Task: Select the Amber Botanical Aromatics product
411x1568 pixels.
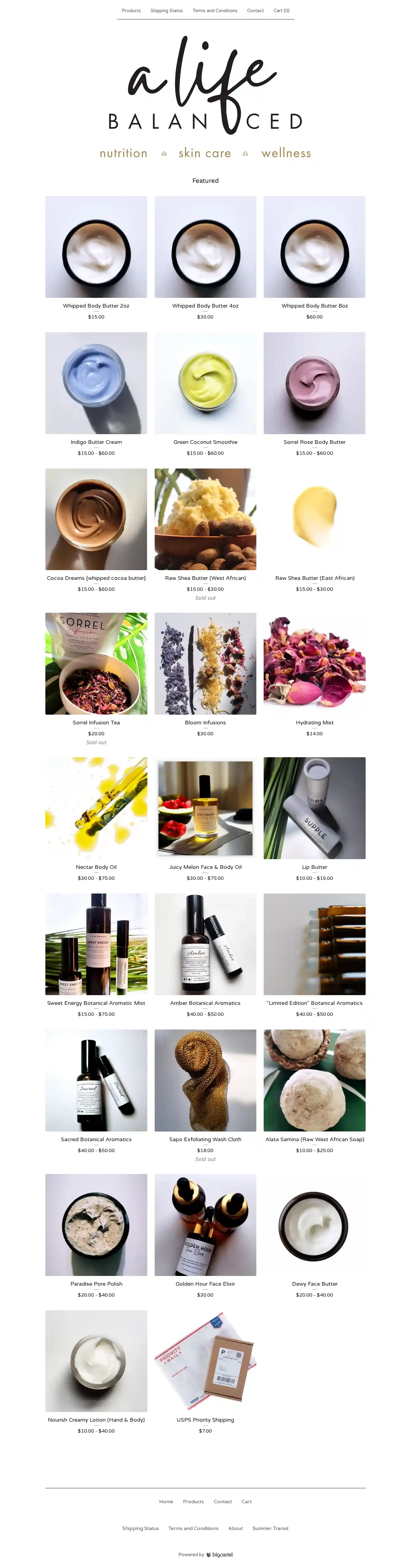Action: pos(205,944)
